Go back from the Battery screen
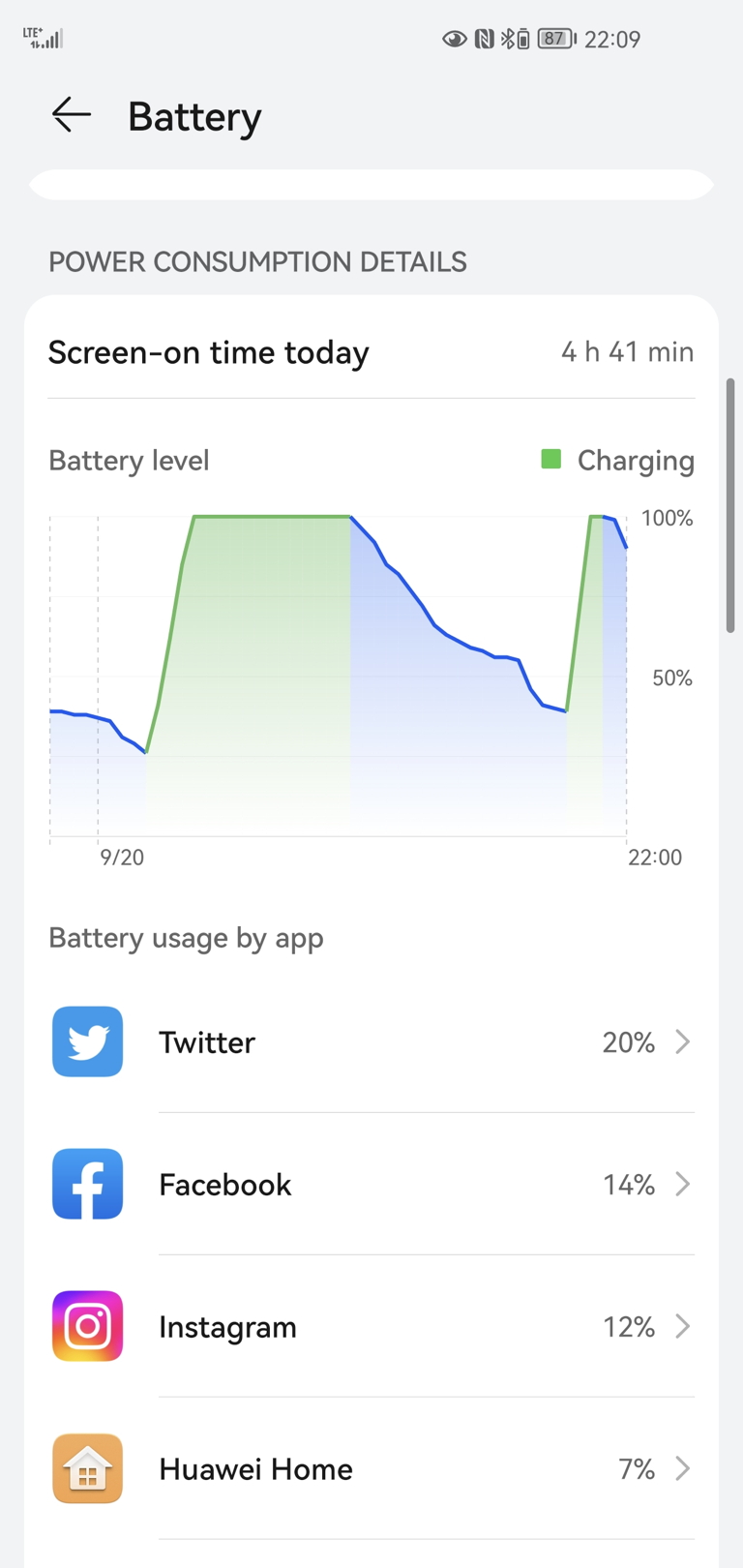This screenshot has height=1568, width=743. click(71, 115)
